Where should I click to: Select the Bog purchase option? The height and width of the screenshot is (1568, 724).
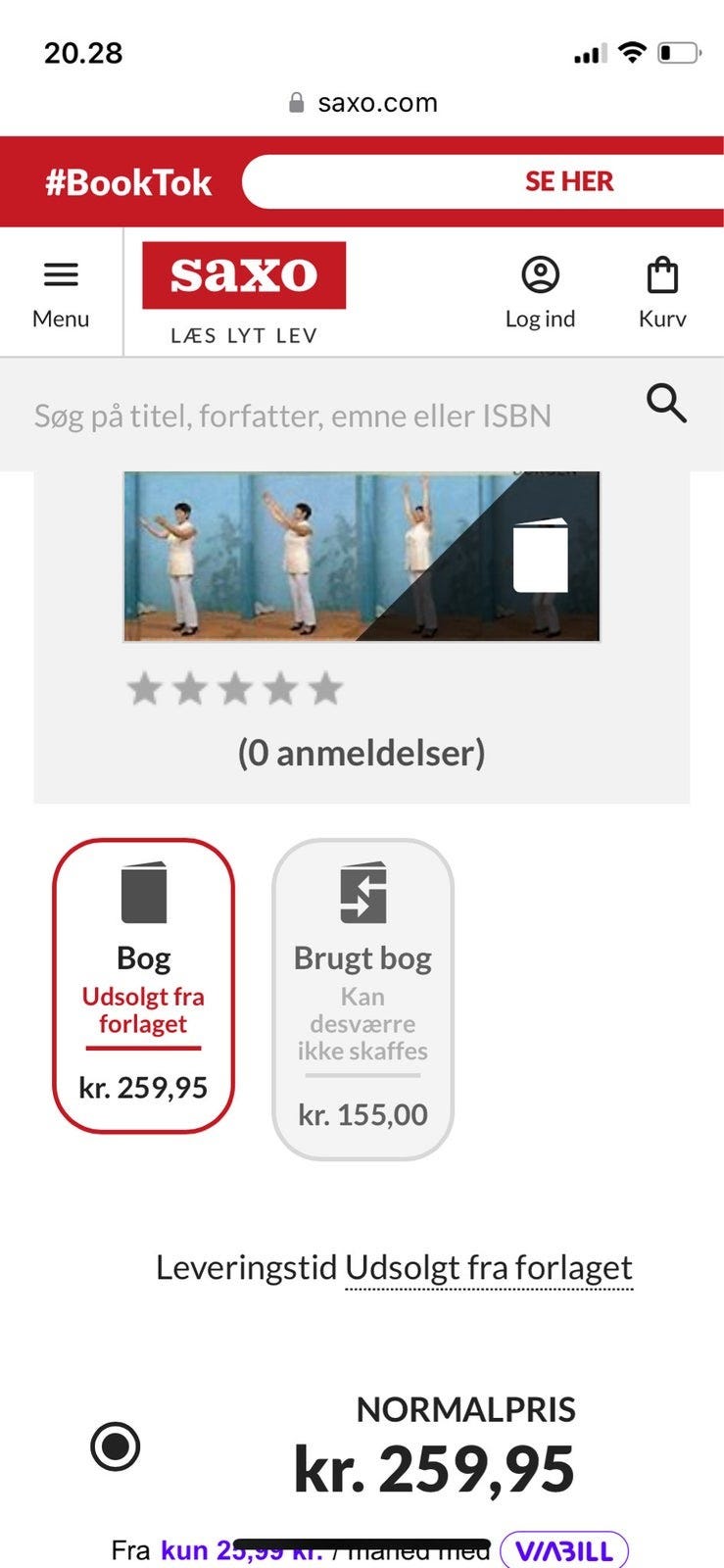pyautogui.click(x=143, y=985)
